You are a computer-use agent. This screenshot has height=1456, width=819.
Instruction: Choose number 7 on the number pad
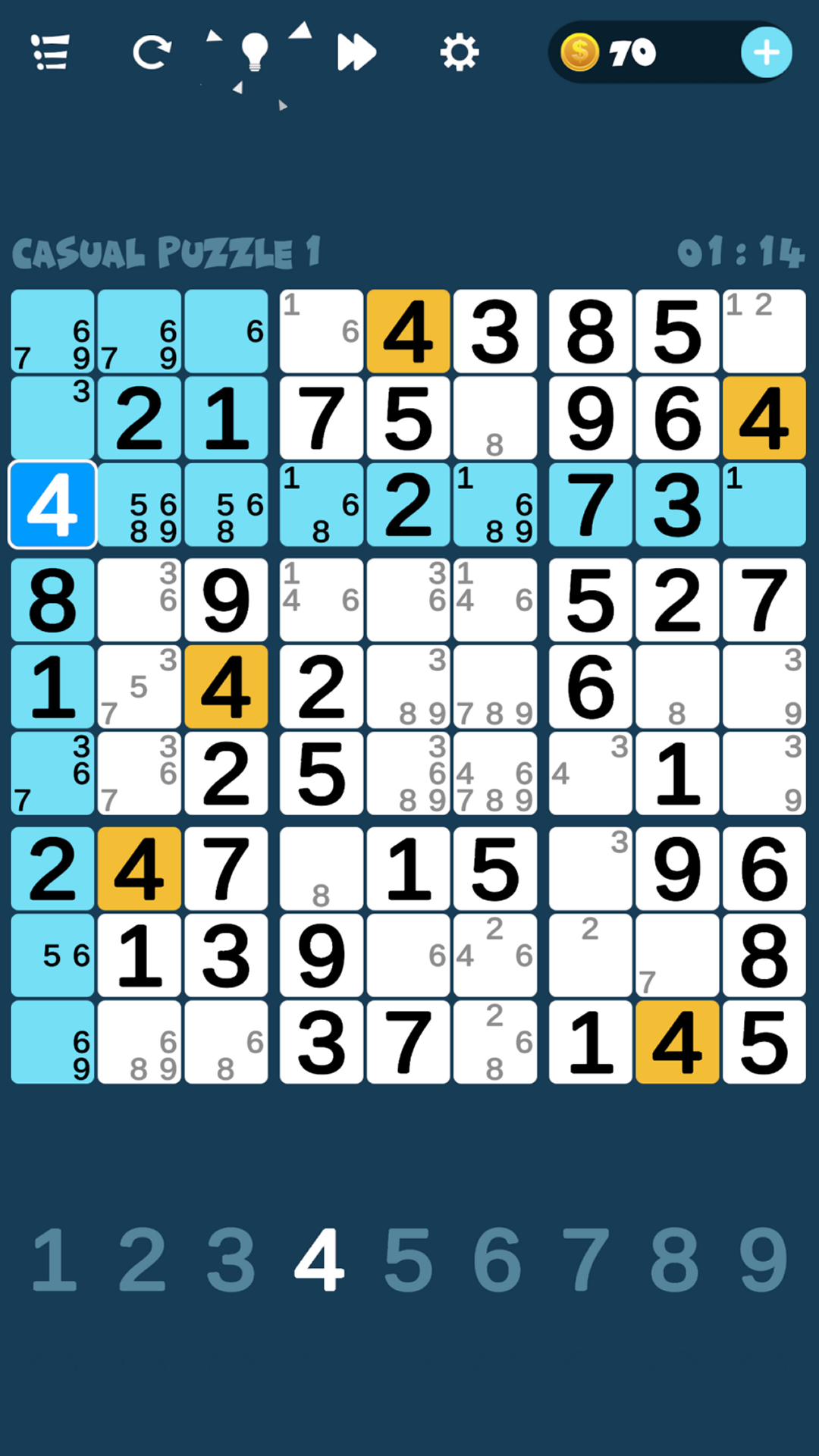coord(585,1260)
